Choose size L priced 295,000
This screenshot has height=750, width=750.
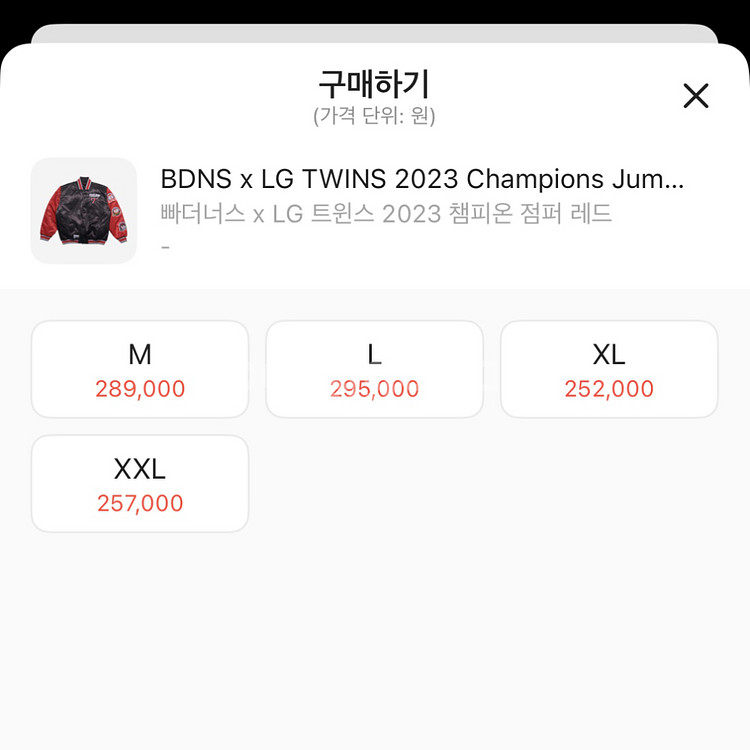374,369
